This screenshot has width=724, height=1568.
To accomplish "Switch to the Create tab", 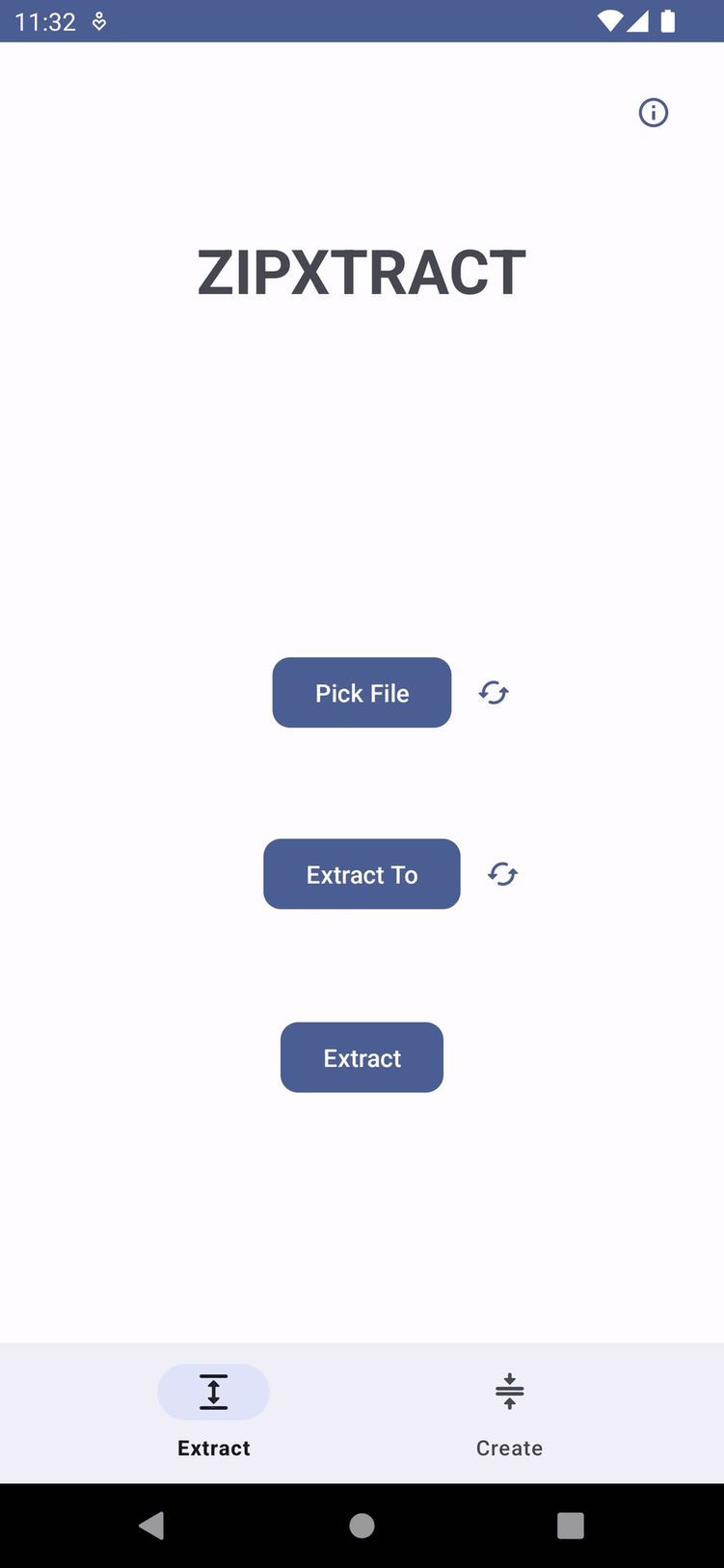I will tap(509, 1412).
